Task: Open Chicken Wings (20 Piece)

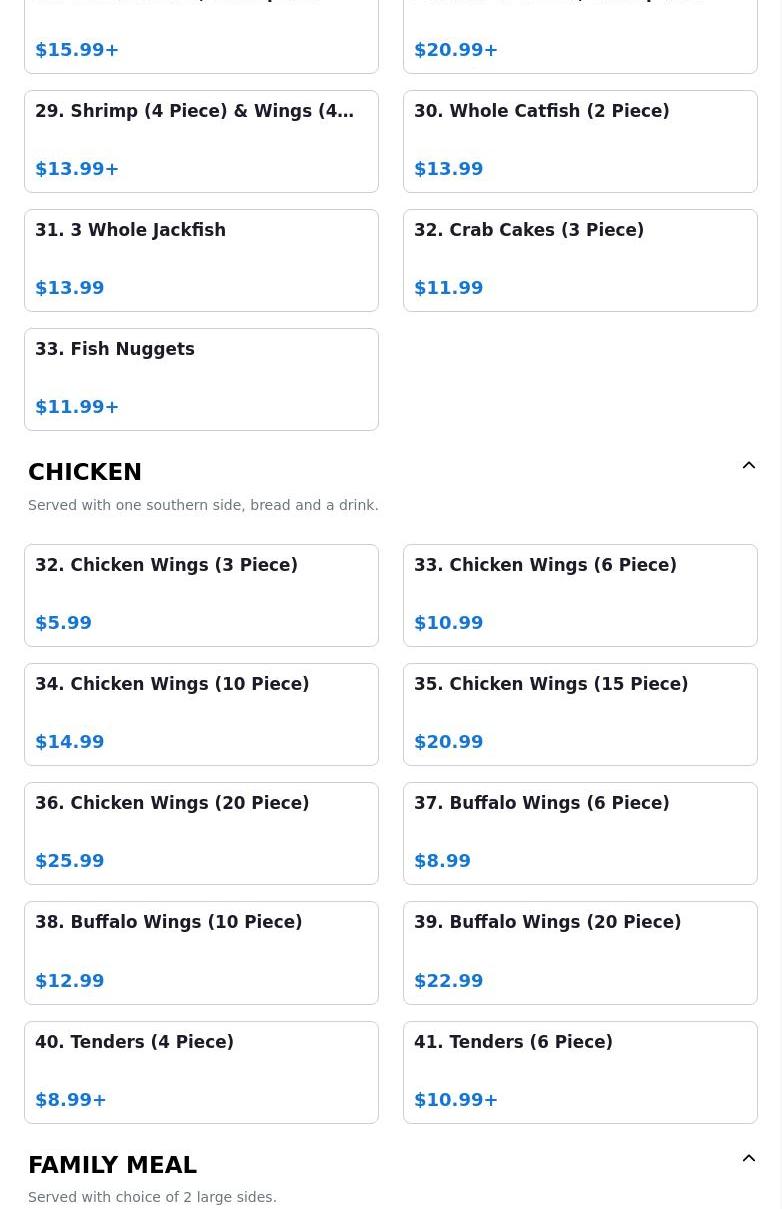Action: [x=201, y=833]
